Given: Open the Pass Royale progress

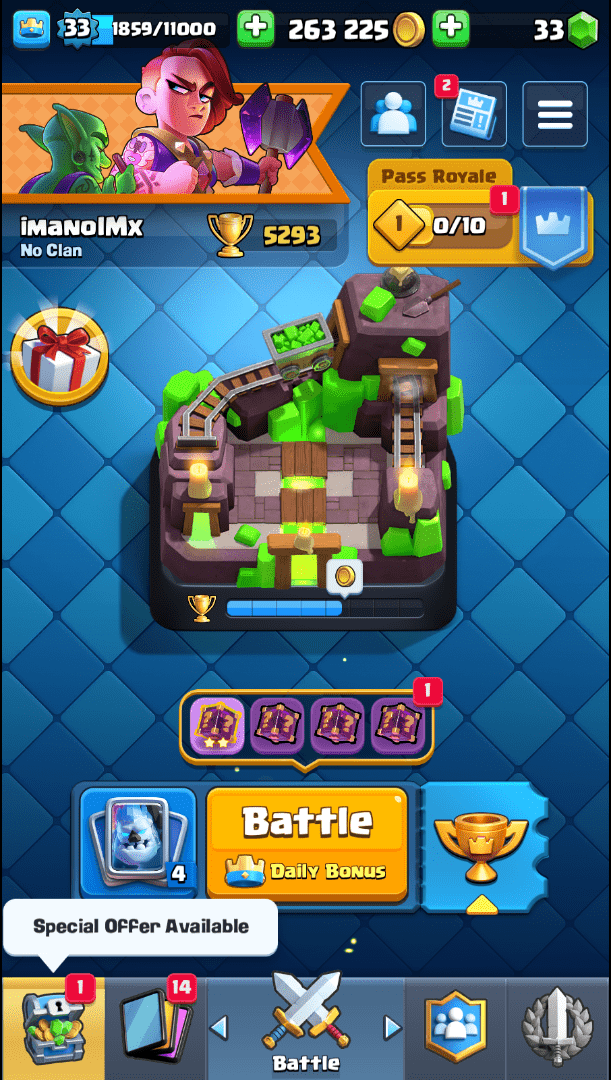Looking at the screenshot, I should click(441, 224).
